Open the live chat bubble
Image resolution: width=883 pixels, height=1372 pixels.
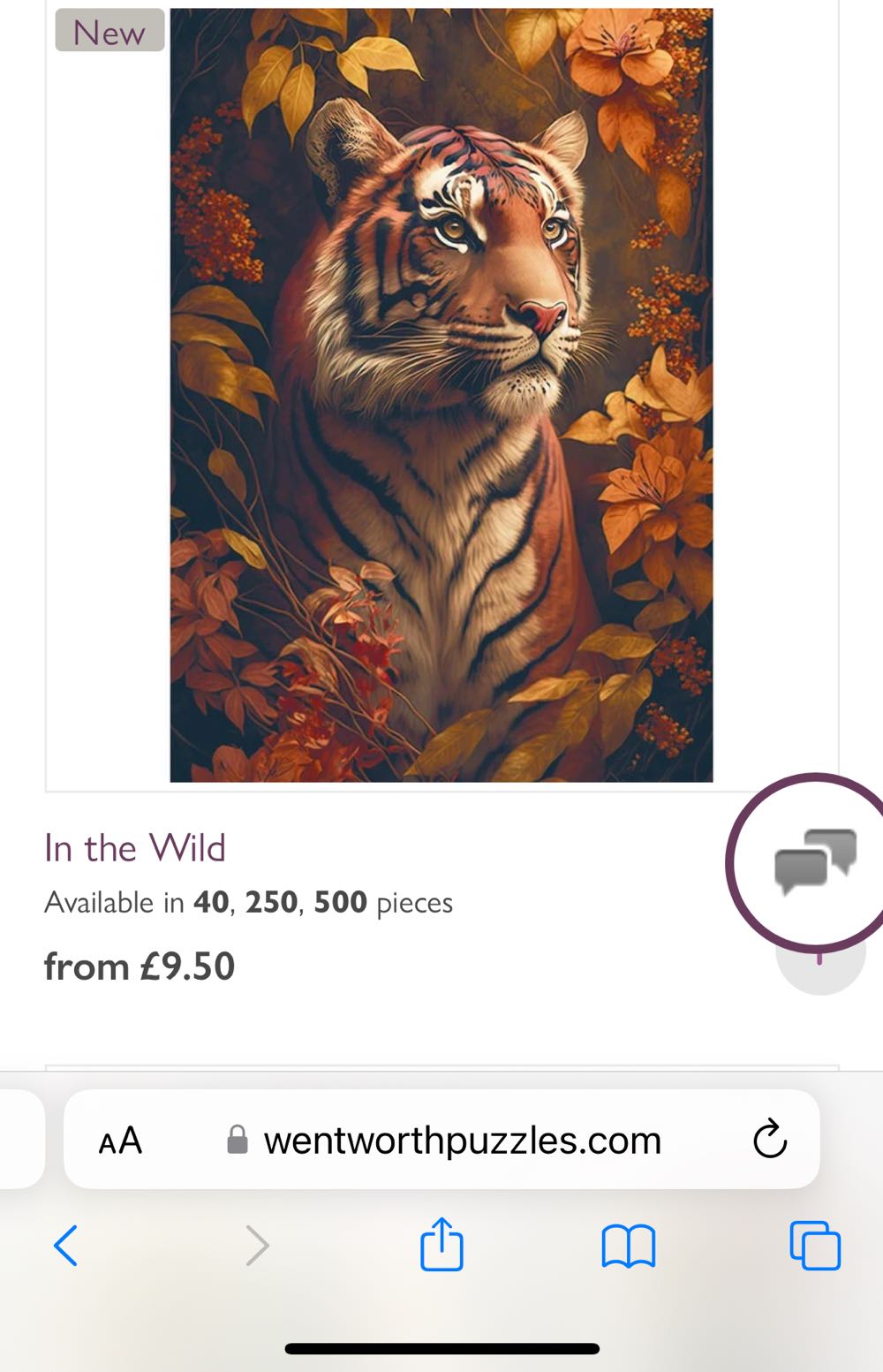click(x=814, y=861)
